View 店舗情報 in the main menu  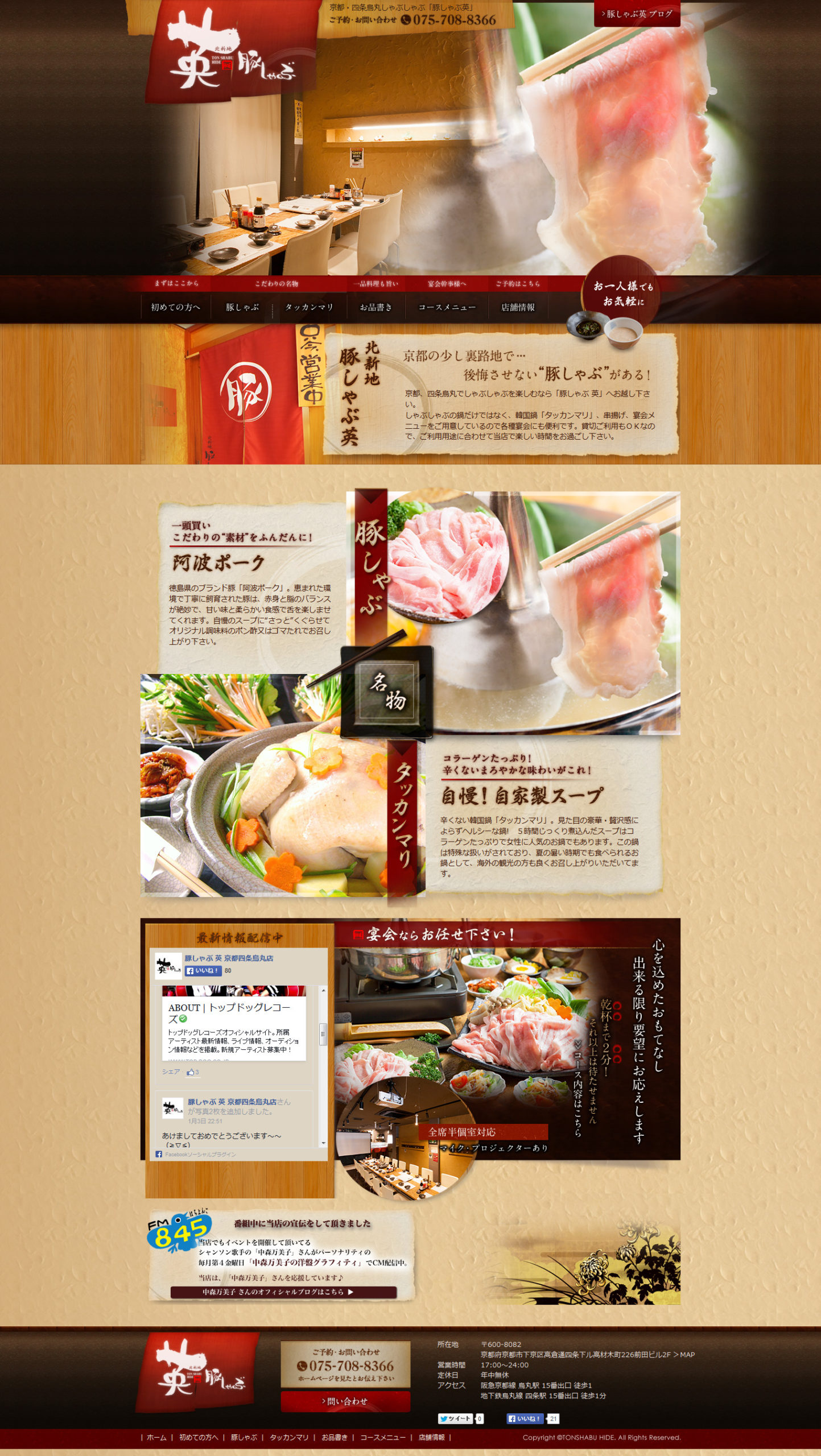(518, 307)
